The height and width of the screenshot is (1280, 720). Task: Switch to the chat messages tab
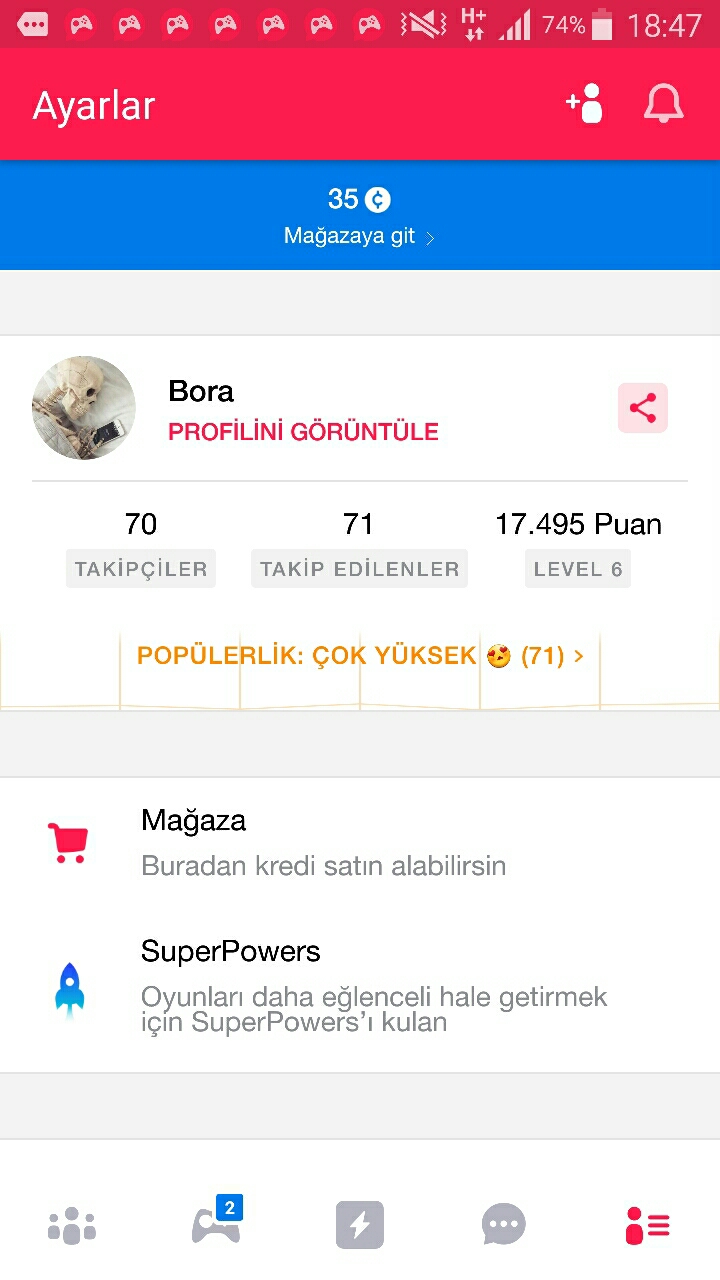[504, 1225]
